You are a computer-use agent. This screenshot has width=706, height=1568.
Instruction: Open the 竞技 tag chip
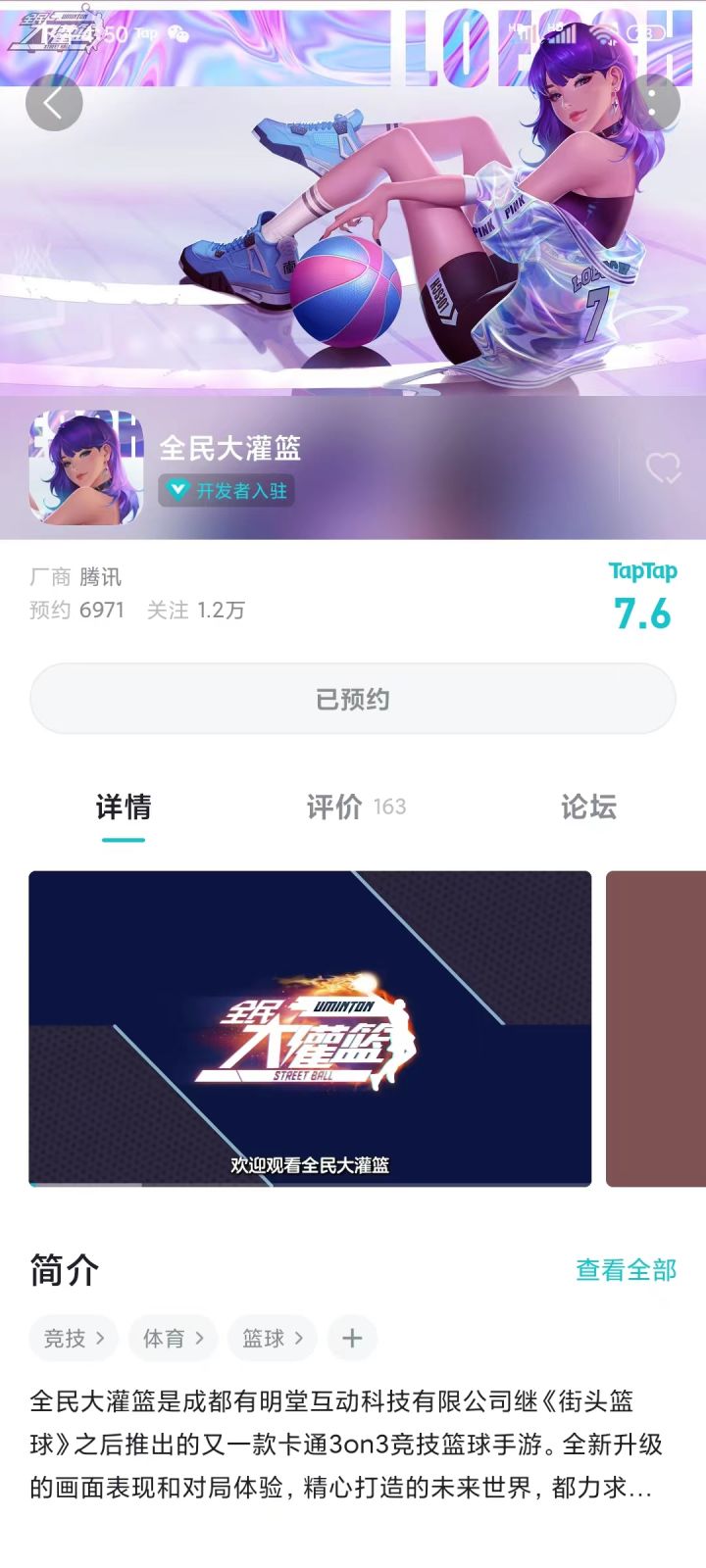pyautogui.click(x=74, y=1338)
